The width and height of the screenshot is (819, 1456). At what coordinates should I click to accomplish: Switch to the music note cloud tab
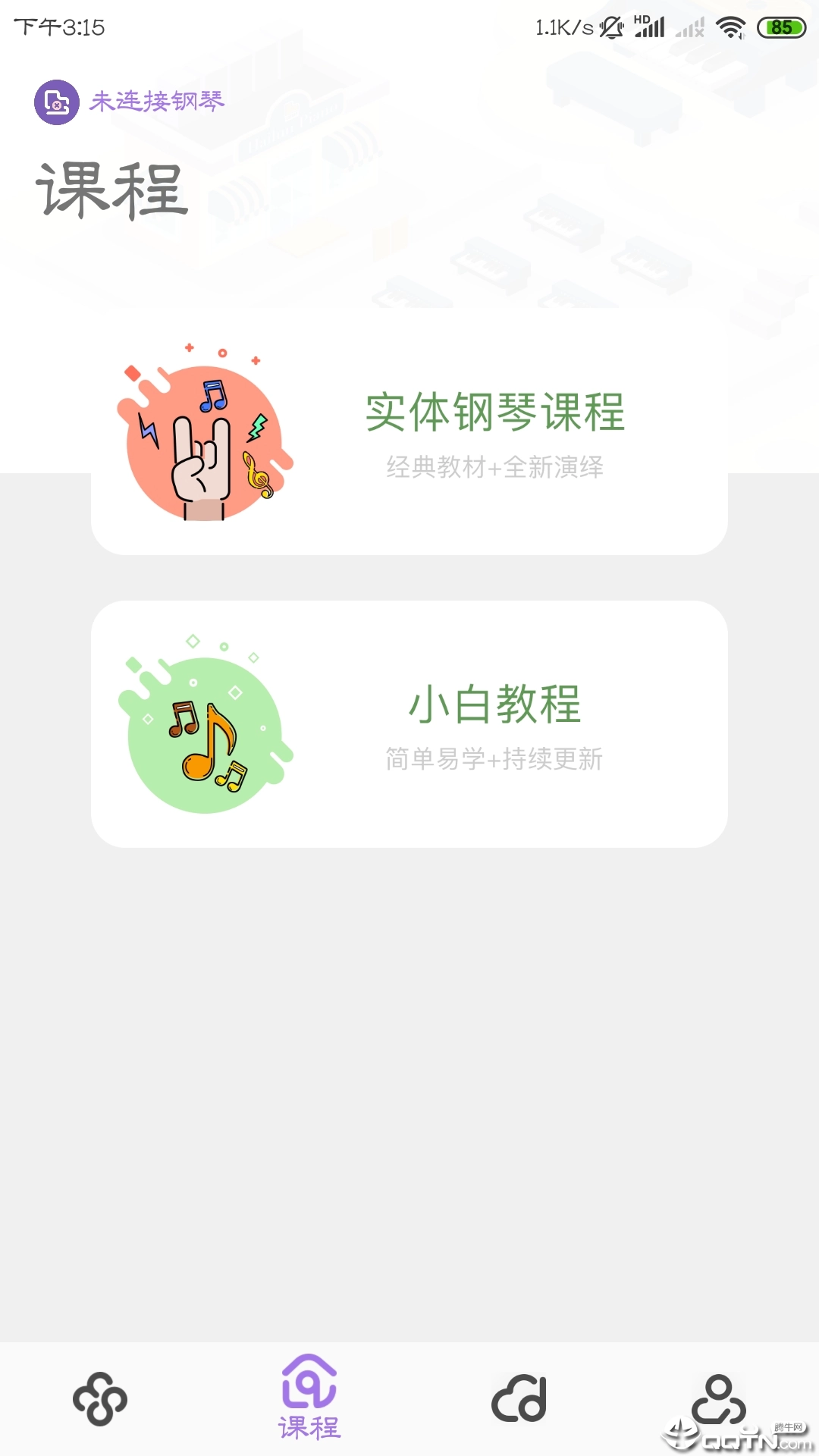coord(519,1399)
